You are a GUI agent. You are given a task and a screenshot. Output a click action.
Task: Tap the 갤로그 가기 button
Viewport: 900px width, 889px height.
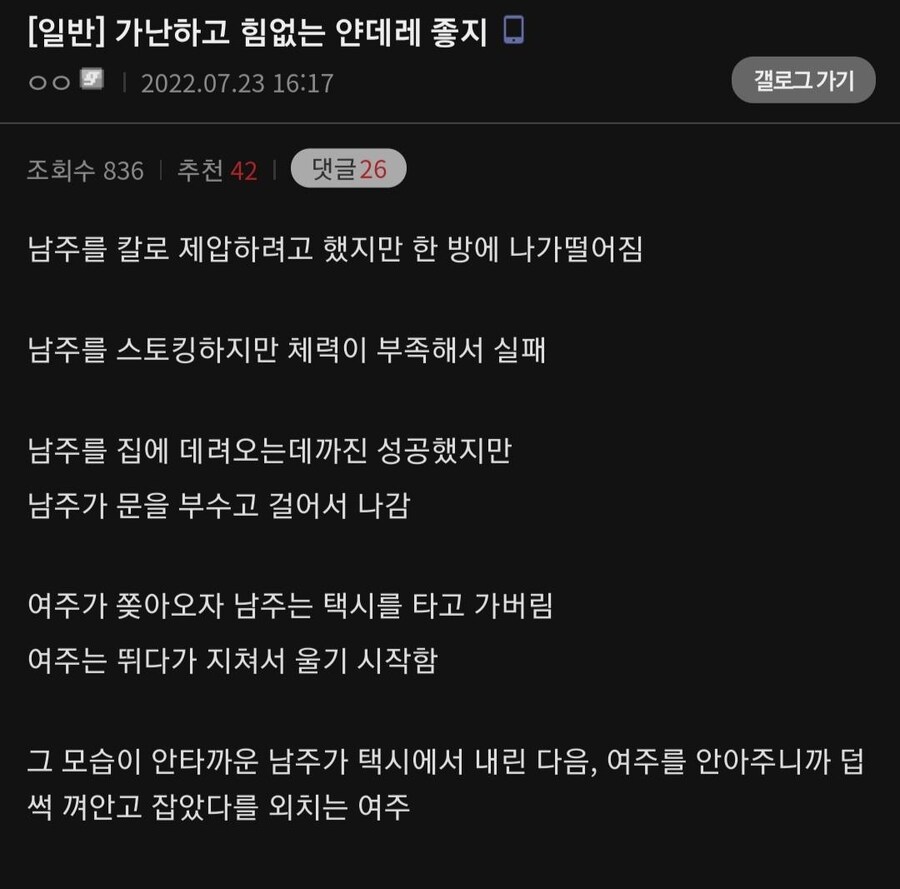point(803,81)
